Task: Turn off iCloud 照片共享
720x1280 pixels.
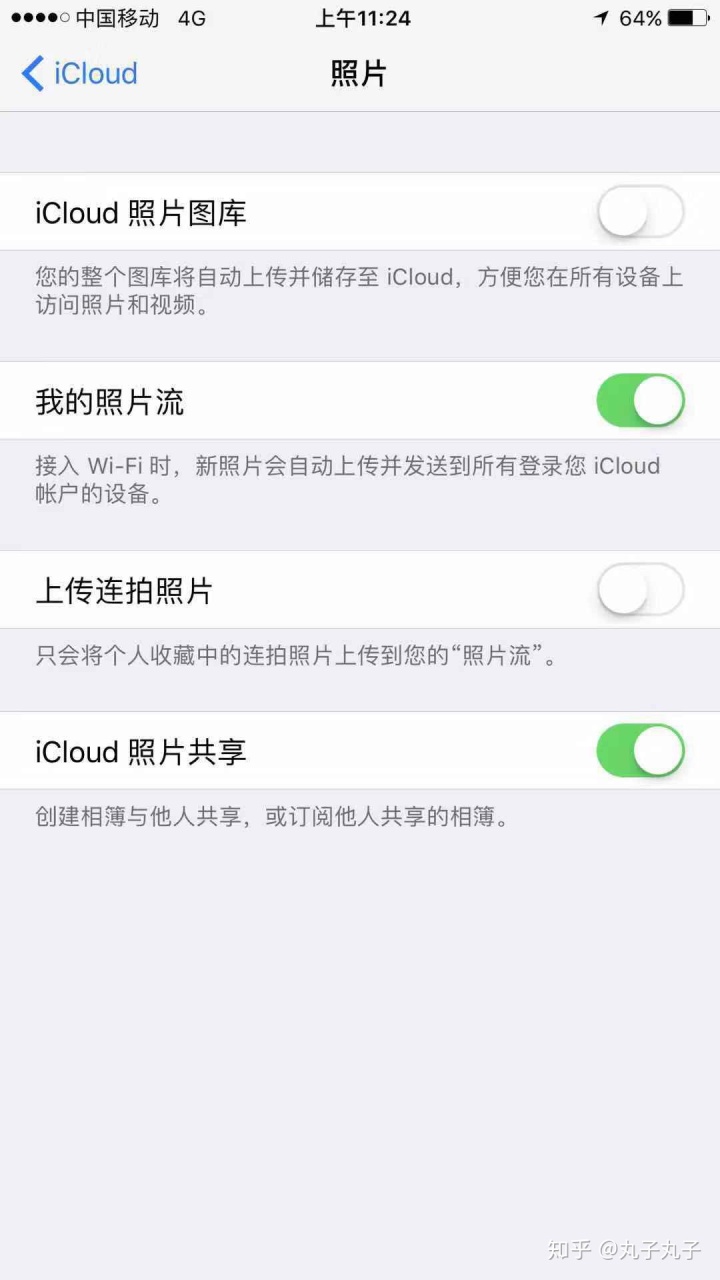Action: [x=640, y=751]
